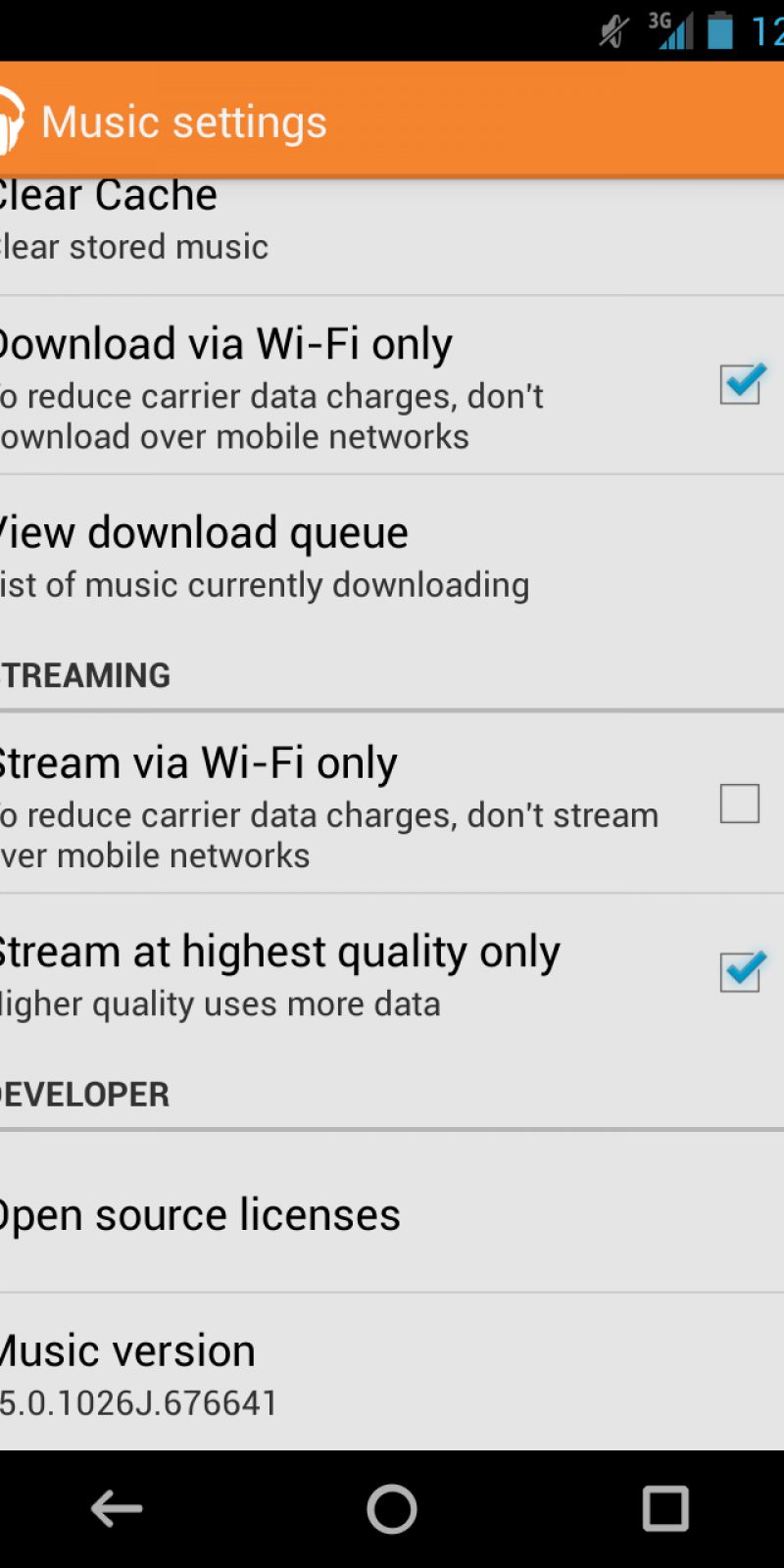The image size is (784, 1568).
Task: Tap the headphones icon in the app bar
Action: (10, 122)
